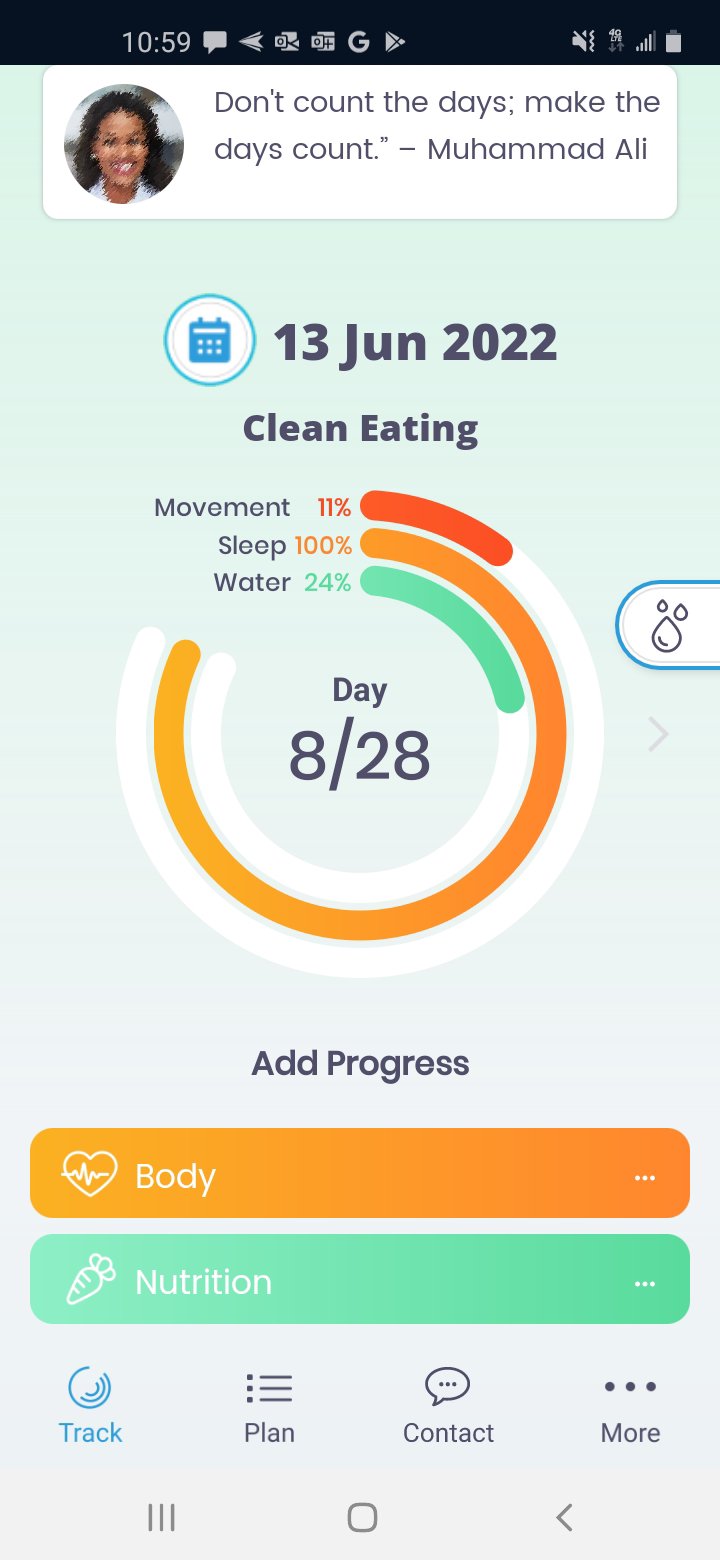Switch to the Plan tab
The width and height of the screenshot is (720, 1560).
point(269,1406)
